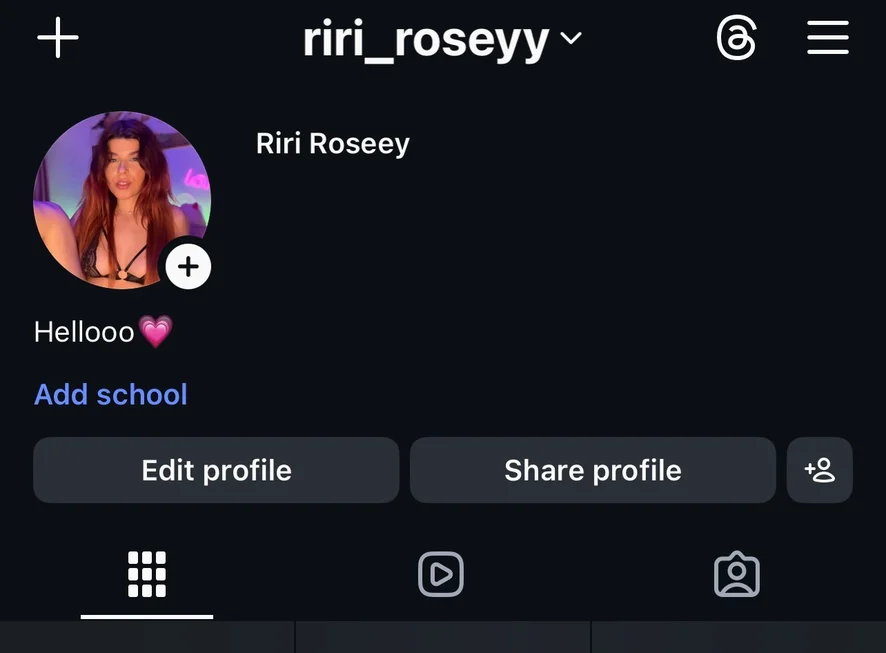The width and height of the screenshot is (886, 653).
Task: Switch to the tagged photos tab
Action: pos(737,574)
